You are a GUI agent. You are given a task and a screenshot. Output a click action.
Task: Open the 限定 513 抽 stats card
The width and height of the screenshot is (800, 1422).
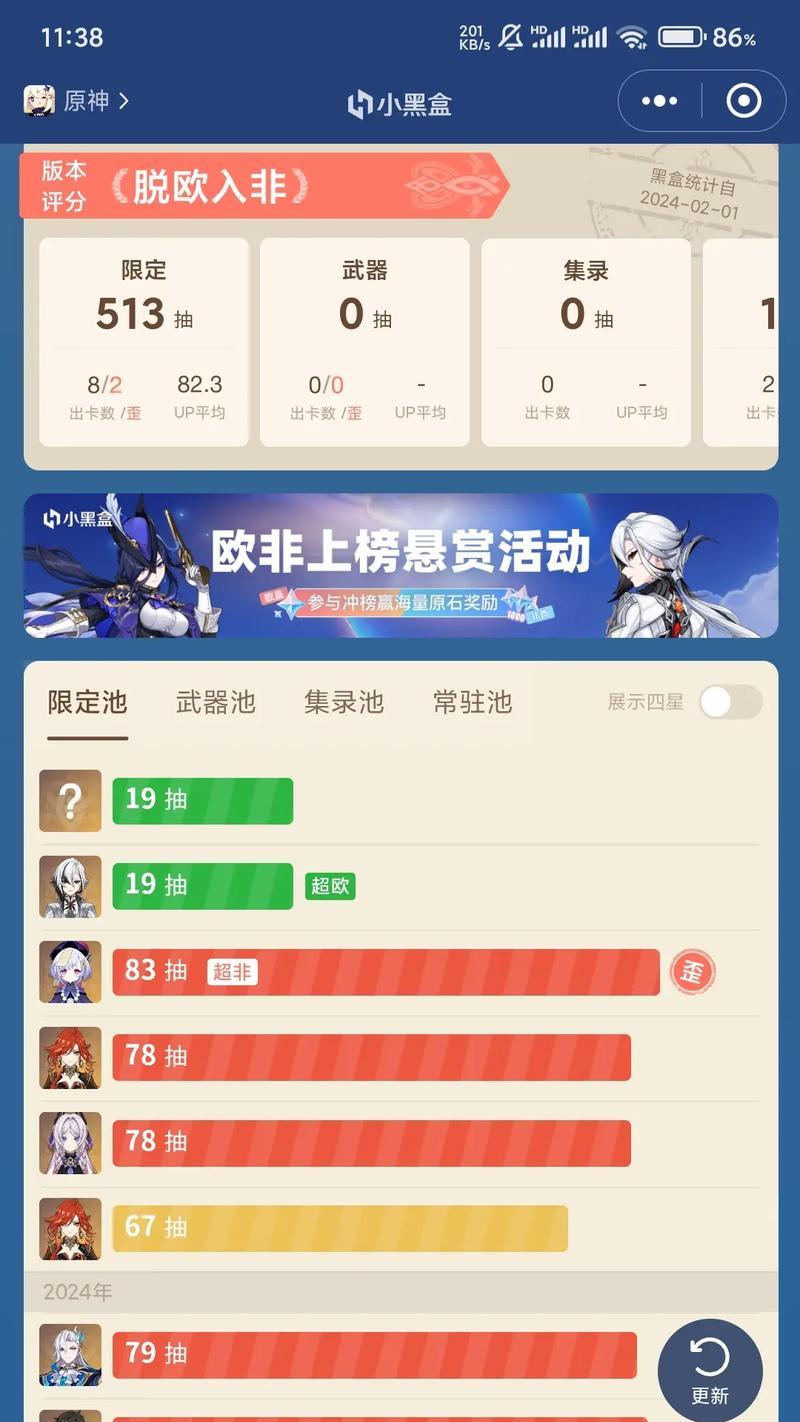144,342
